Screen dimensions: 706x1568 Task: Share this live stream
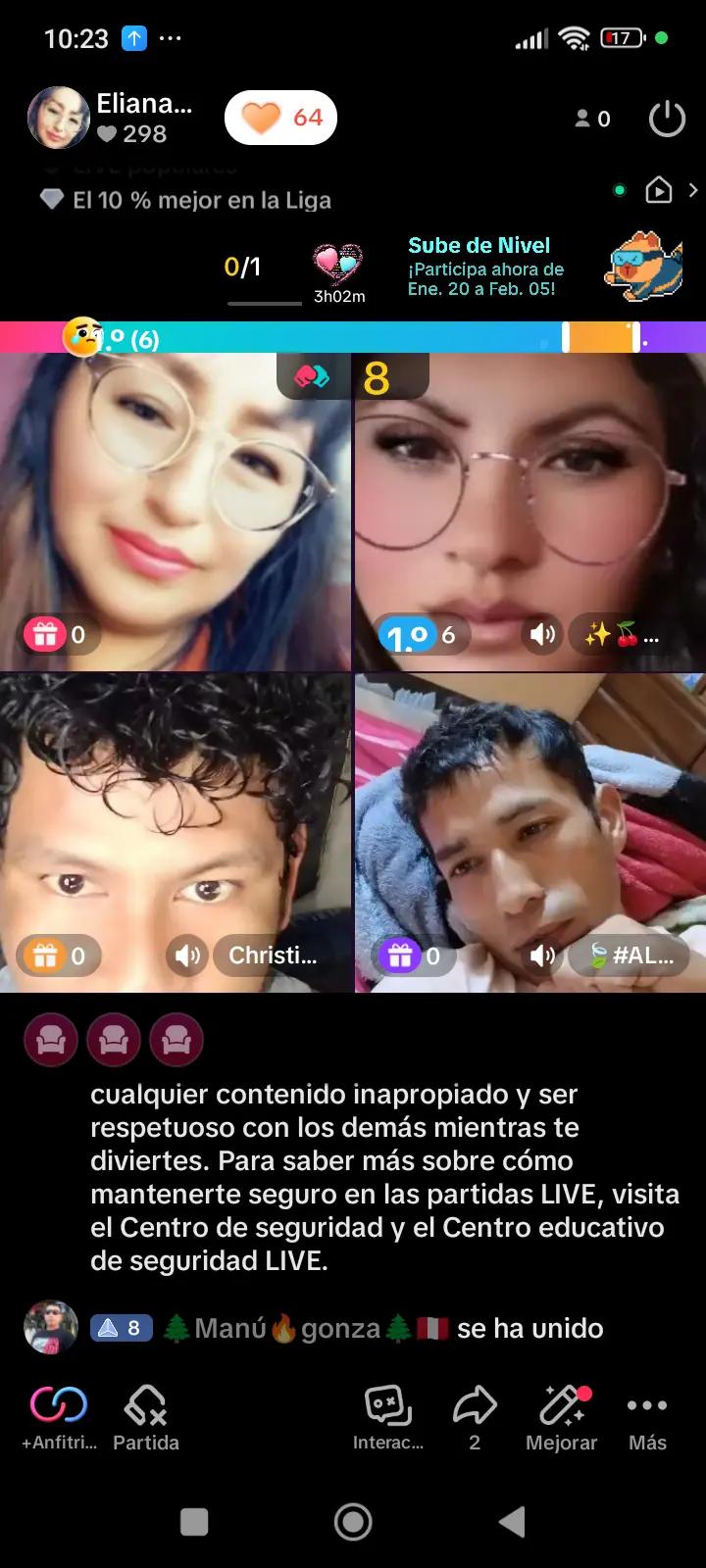[x=475, y=1417]
